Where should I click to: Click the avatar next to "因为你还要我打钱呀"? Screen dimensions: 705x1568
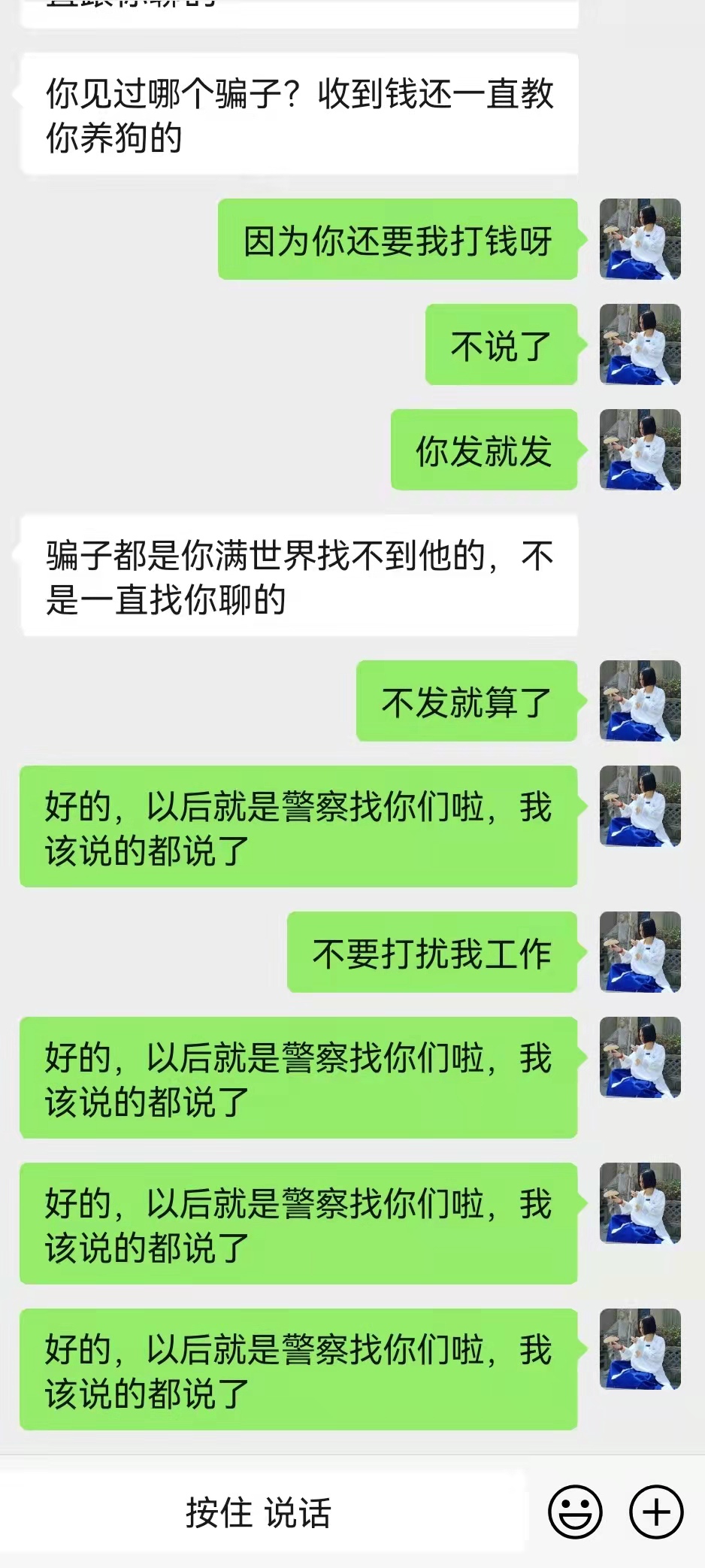640,240
